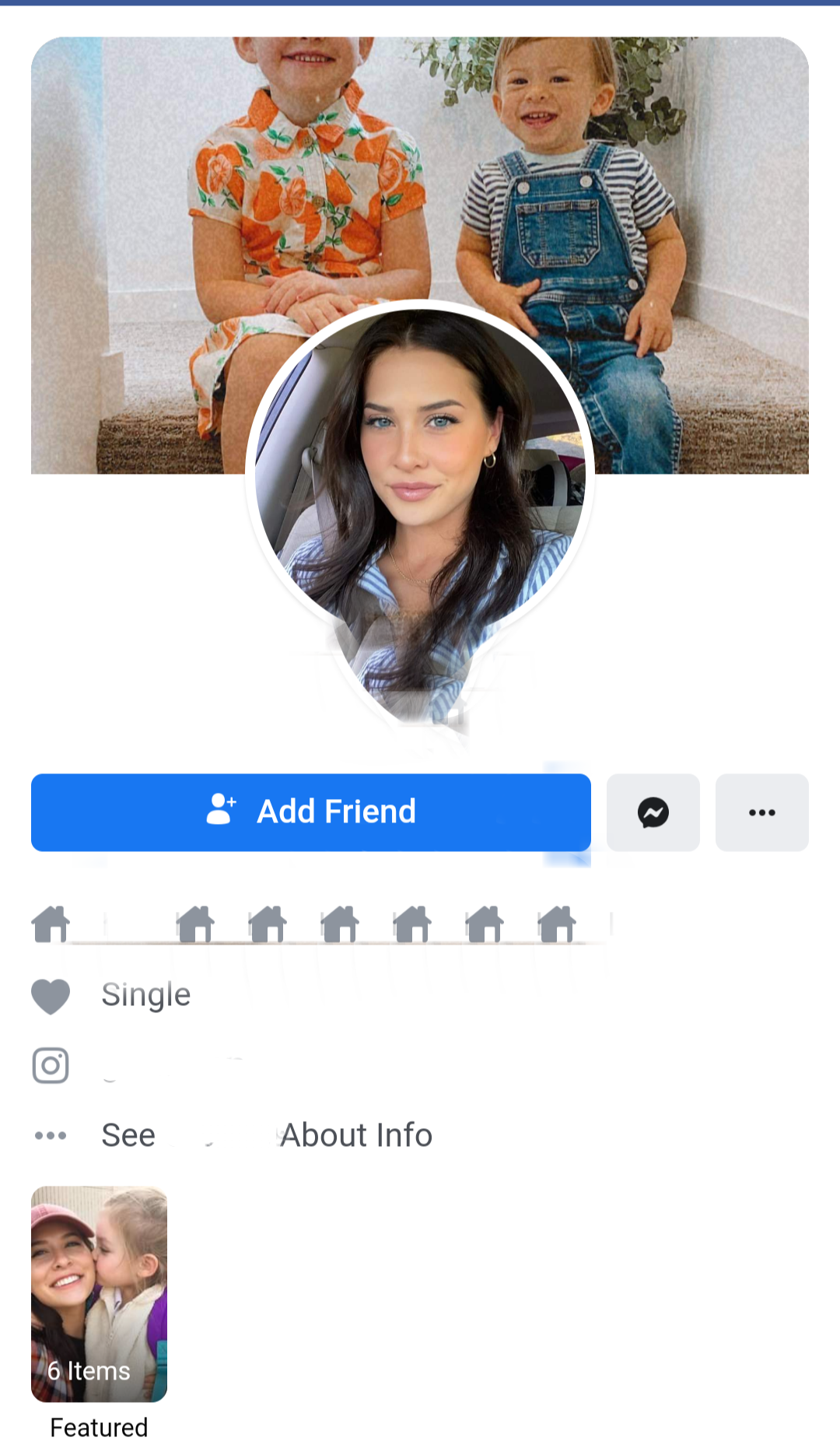This screenshot has height=1448, width=840.
Task: Open Messenger chat with this profile
Action: coord(653,812)
